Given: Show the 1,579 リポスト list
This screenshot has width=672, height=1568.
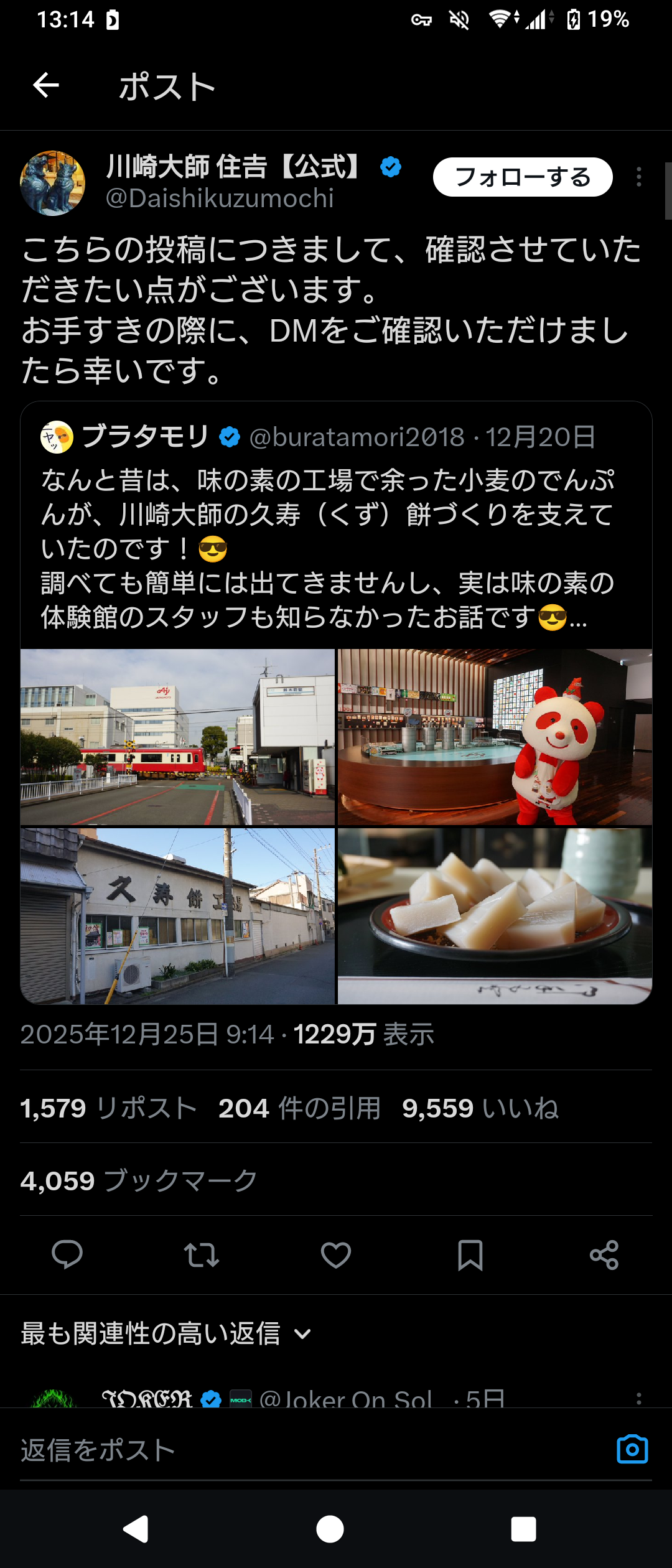Looking at the screenshot, I should [x=108, y=1108].
